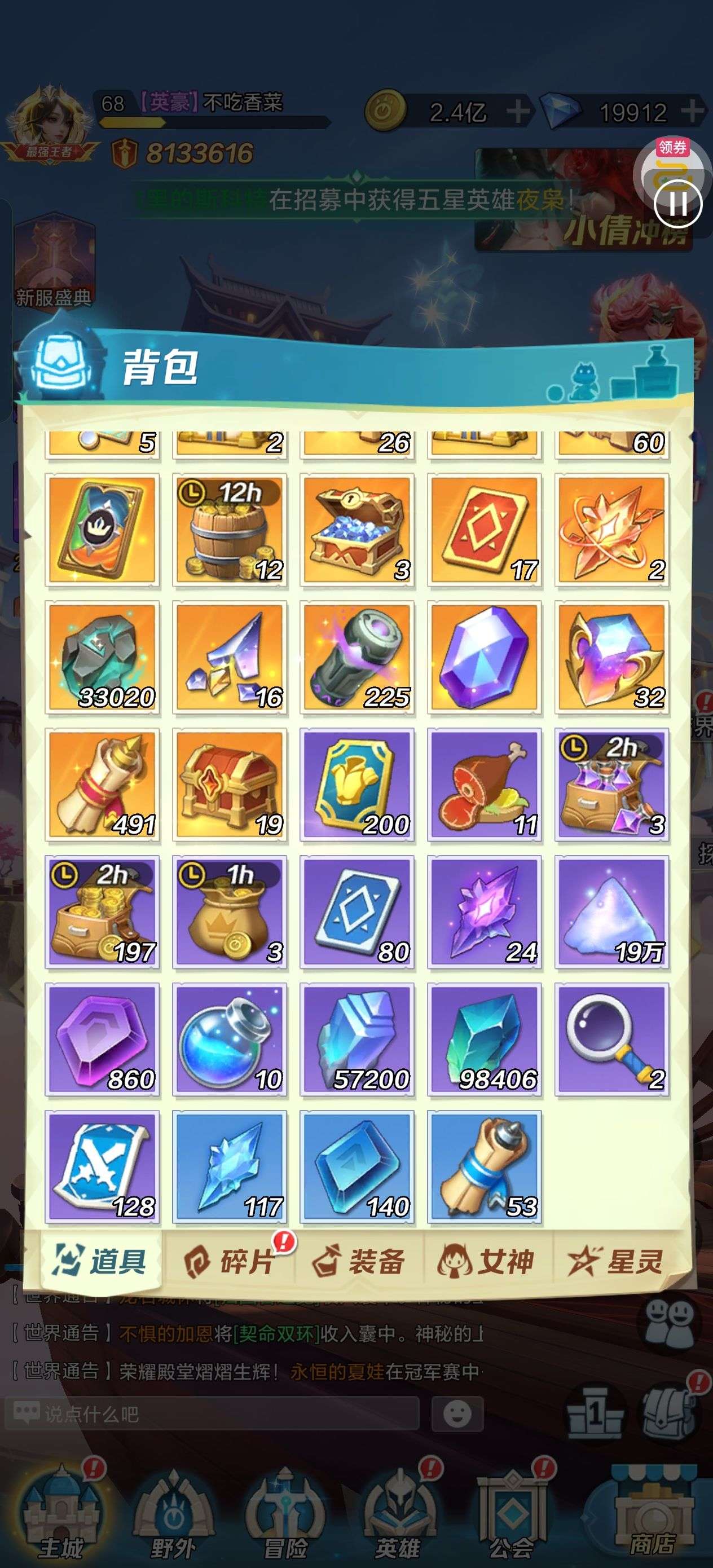Viewport: 713px width, 1568px height.
Task: Select the gem treasure chest with 3
Action: (x=358, y=530)
